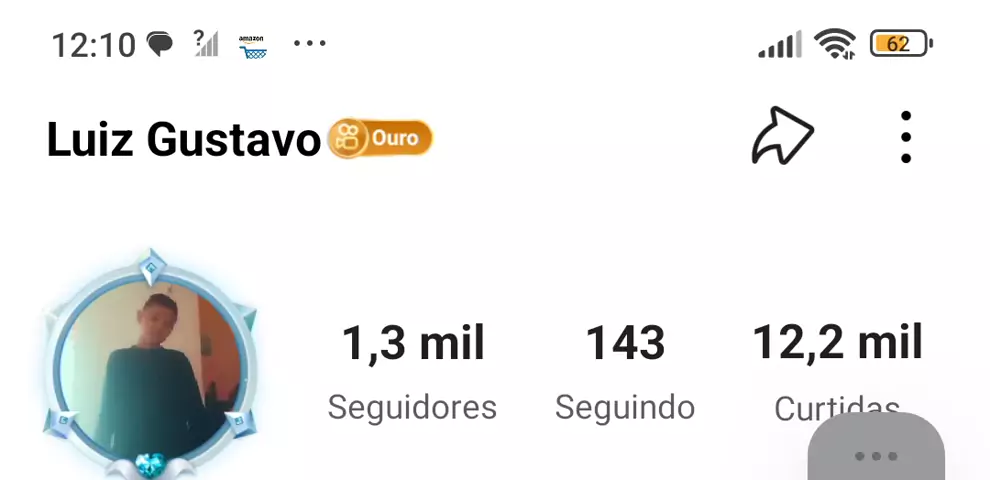Open the Ouro badge next to the name

(381, 139)
